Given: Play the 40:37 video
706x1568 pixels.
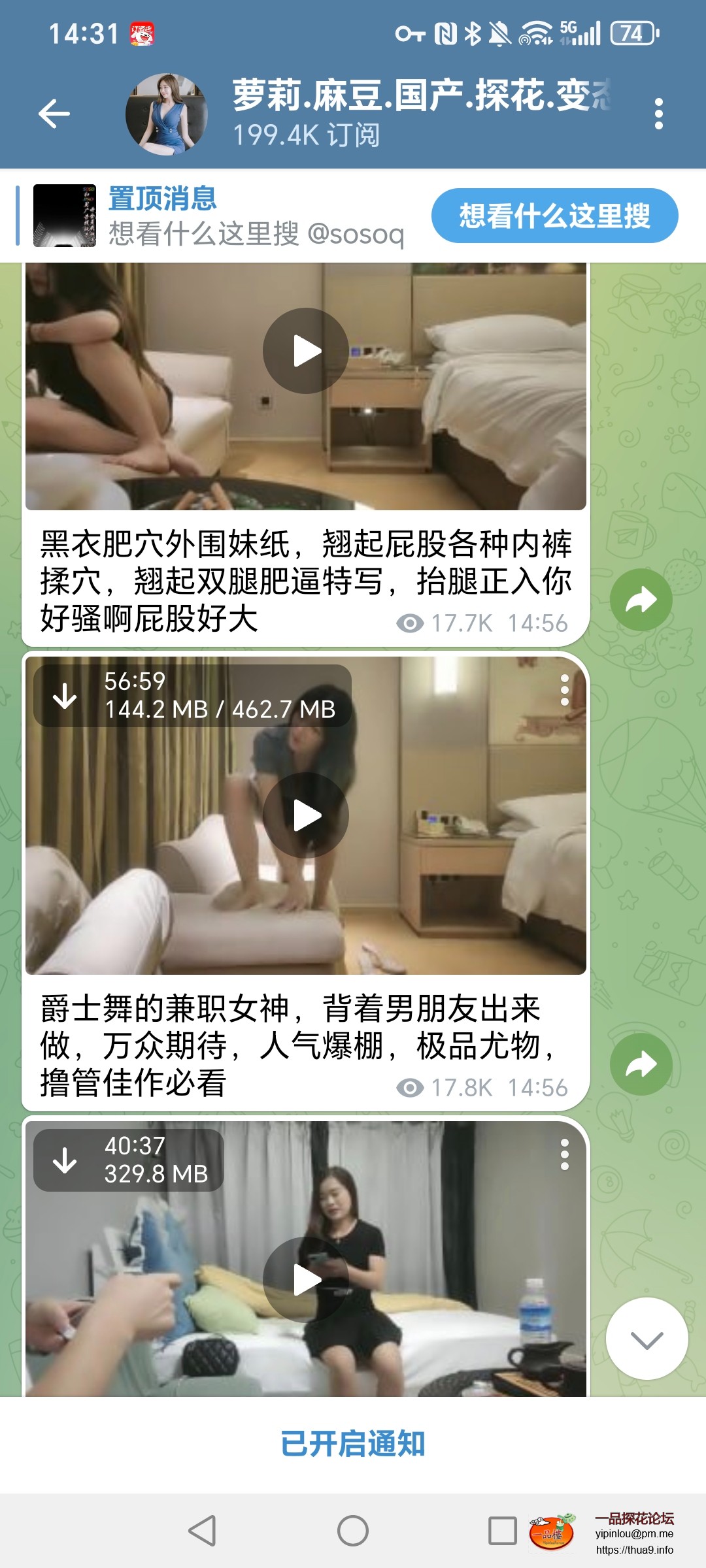Looking at the screenshot, I should pyautogui.click(x=305, y=1279).
